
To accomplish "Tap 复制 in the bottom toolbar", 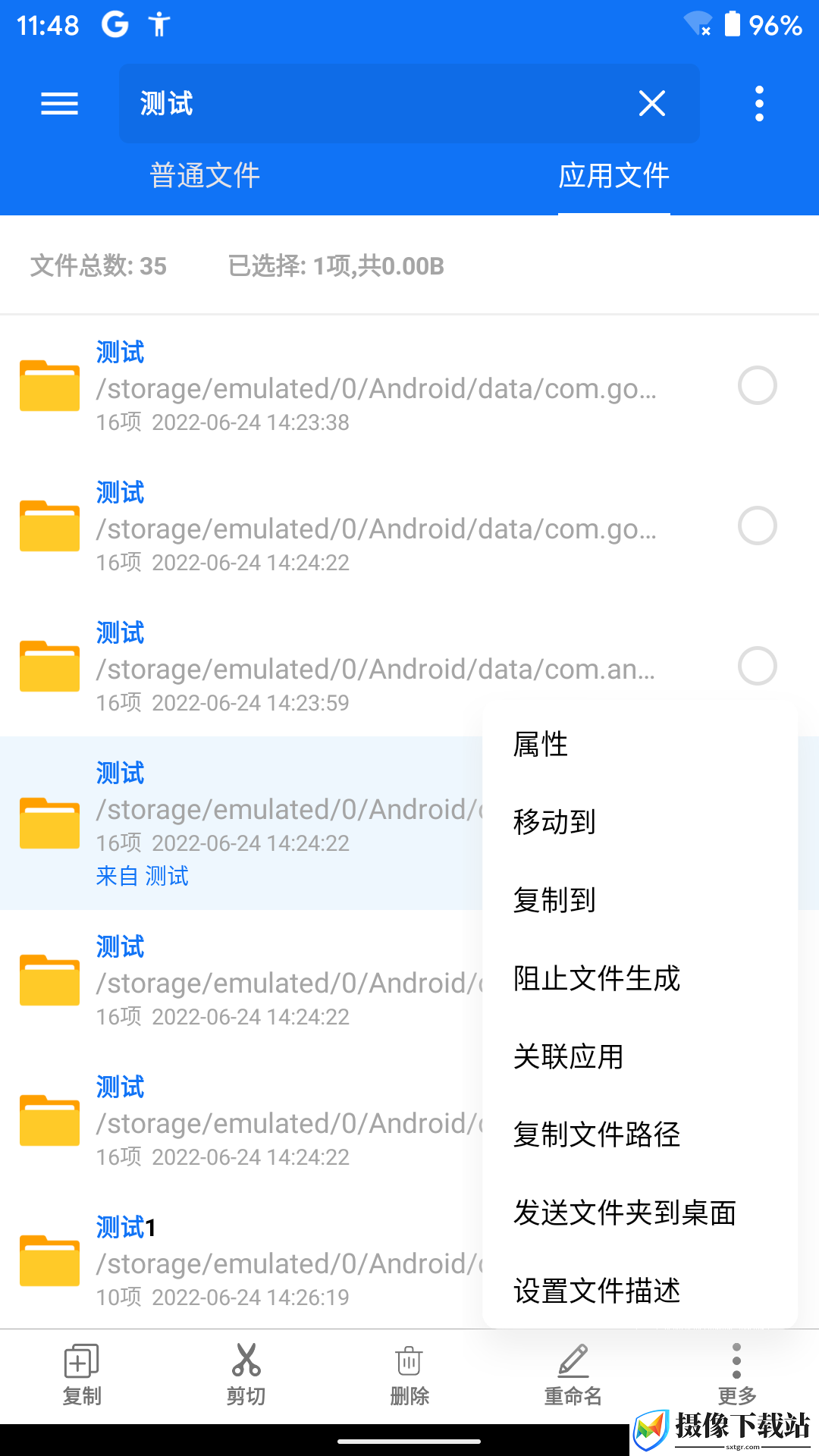I will (82, 1375).
